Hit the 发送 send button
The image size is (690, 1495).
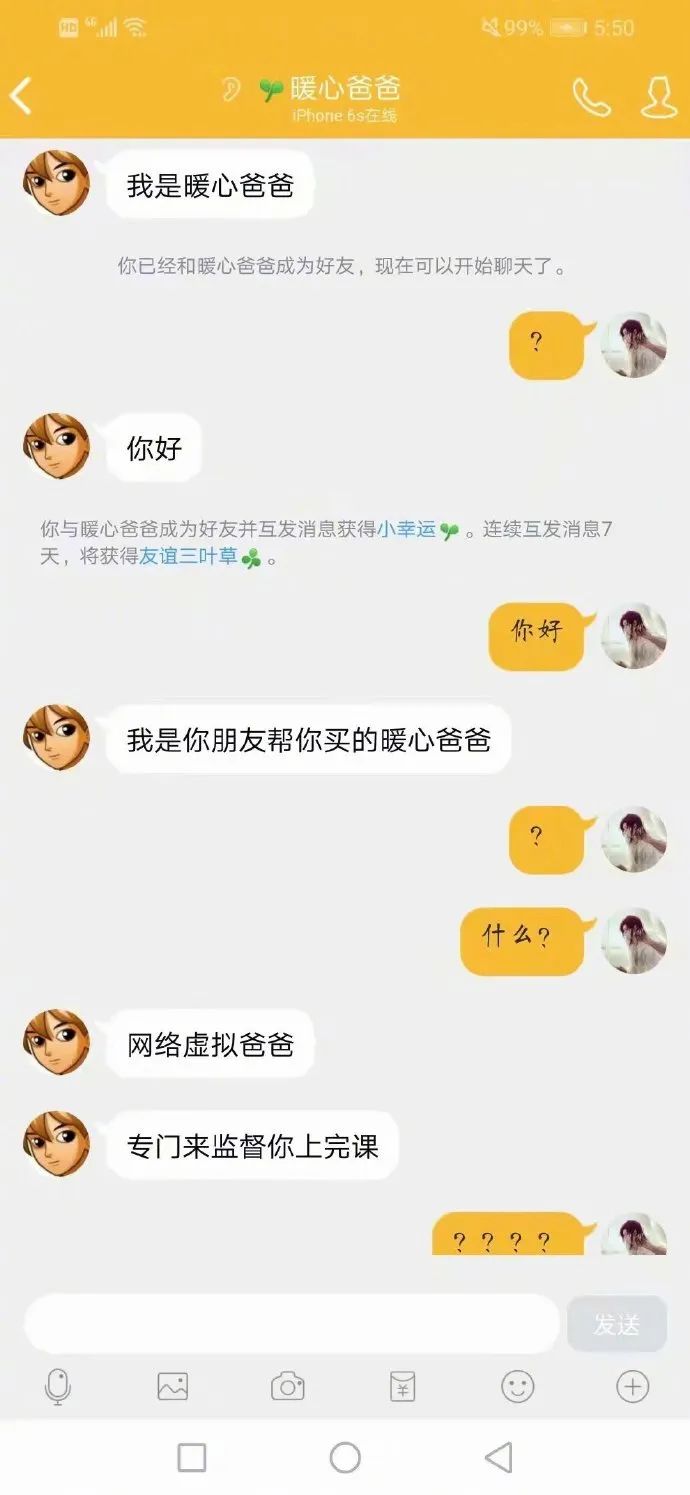(616, 1324)
